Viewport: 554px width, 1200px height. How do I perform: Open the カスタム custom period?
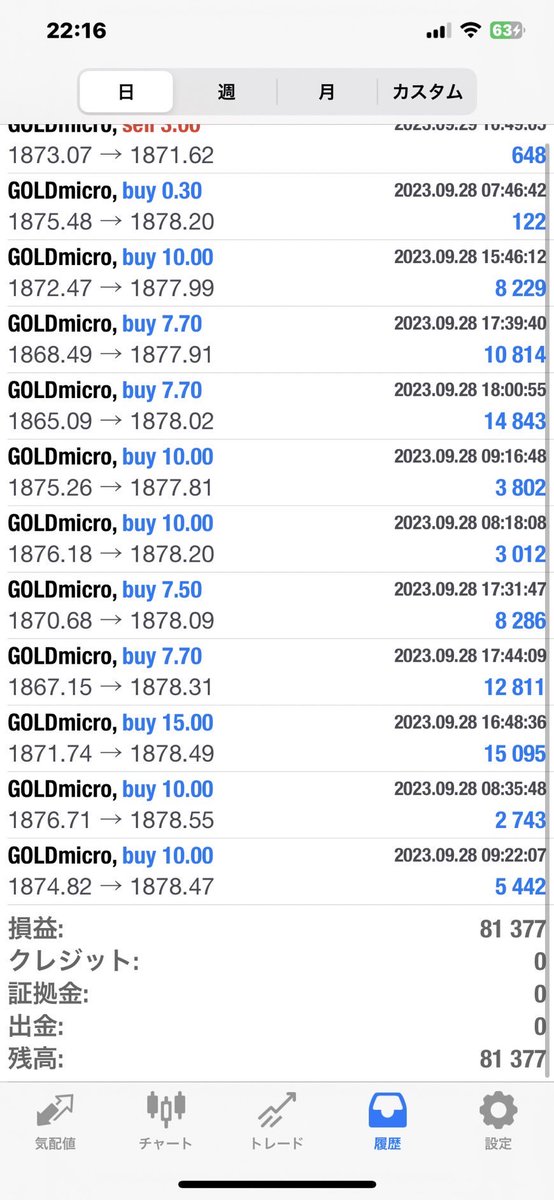[426, 92]
